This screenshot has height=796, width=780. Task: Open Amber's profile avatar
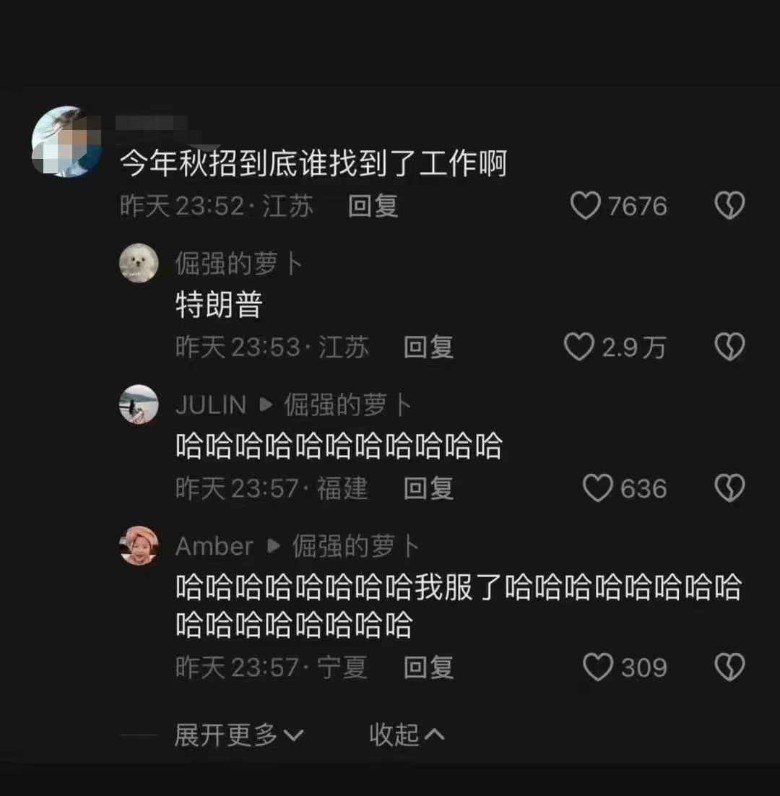[x=138, y=545]
